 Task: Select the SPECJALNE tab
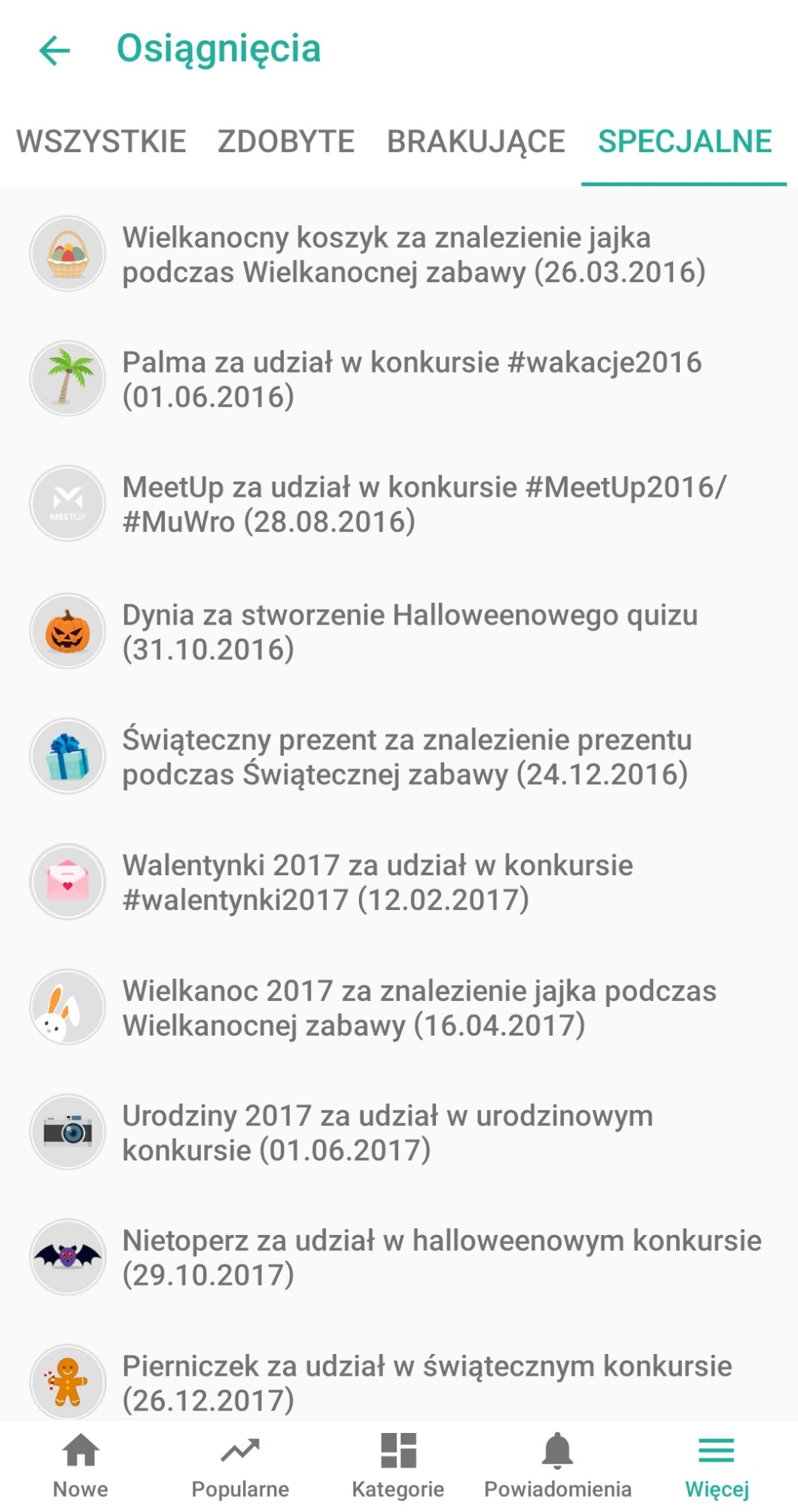click(x=684, y=141)
